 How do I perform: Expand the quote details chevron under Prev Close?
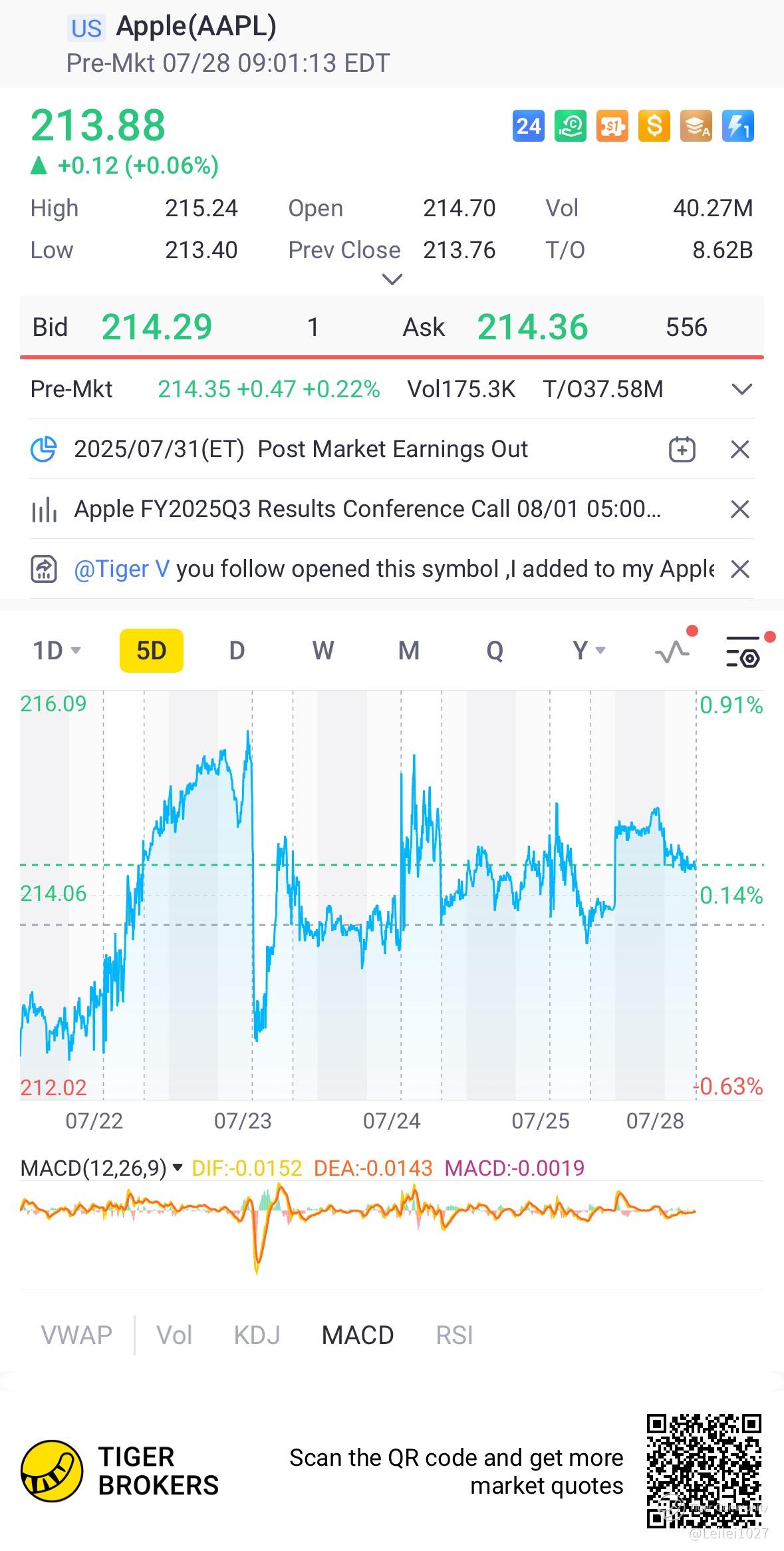coord(392,279)
